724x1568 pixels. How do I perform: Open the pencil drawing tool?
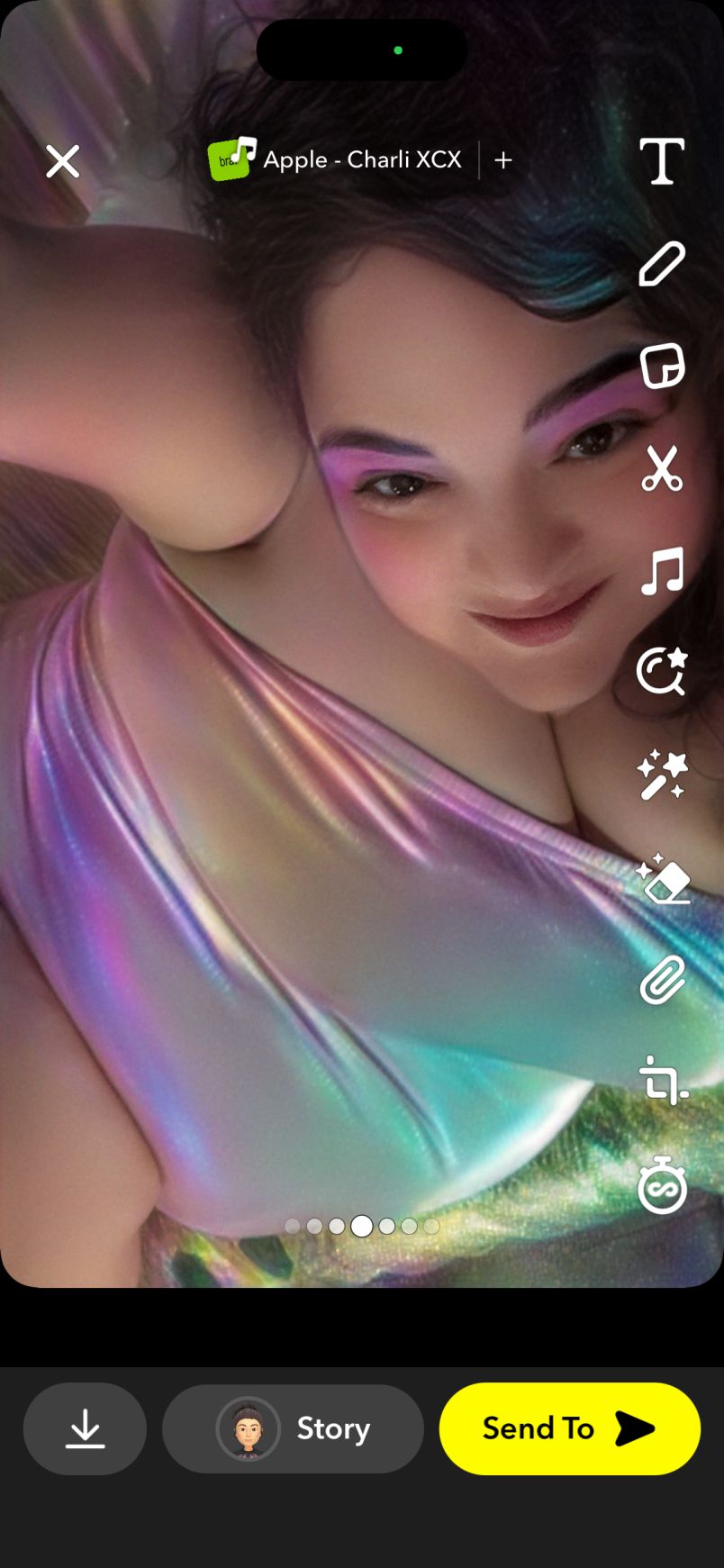pyautogui.click(x=662, y=264)
